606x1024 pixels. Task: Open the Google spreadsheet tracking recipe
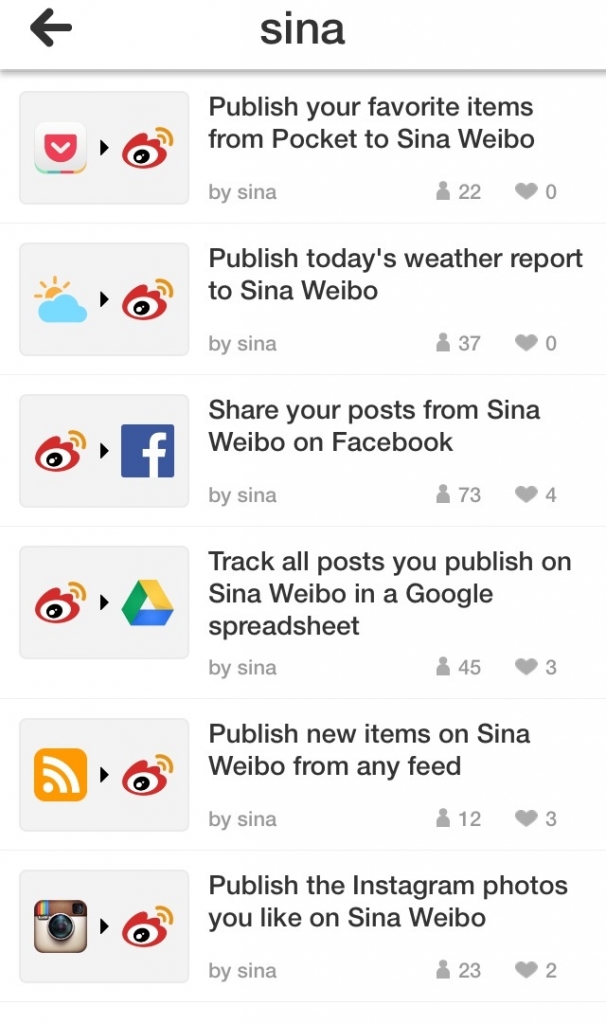[303, 613]
